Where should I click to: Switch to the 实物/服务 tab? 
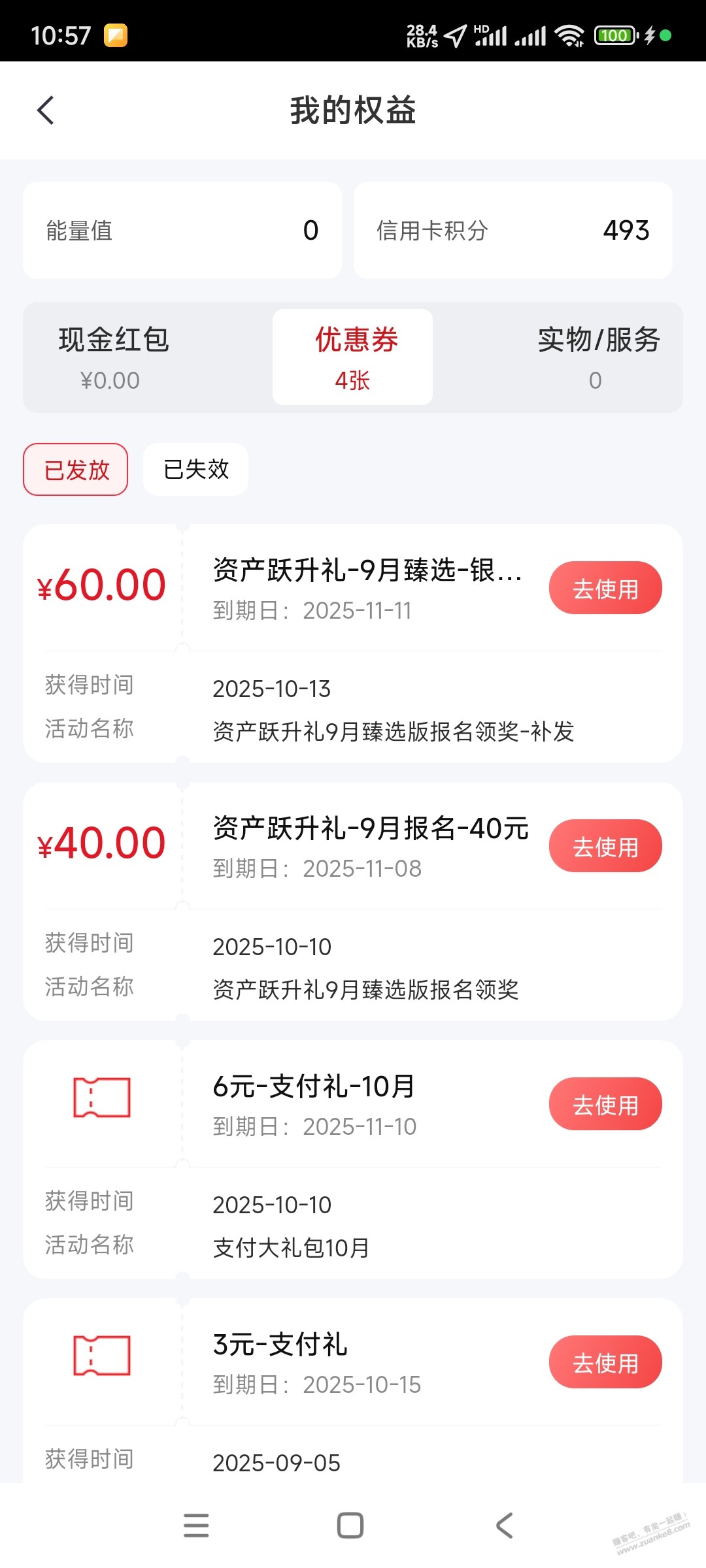(x=597, y=357)
